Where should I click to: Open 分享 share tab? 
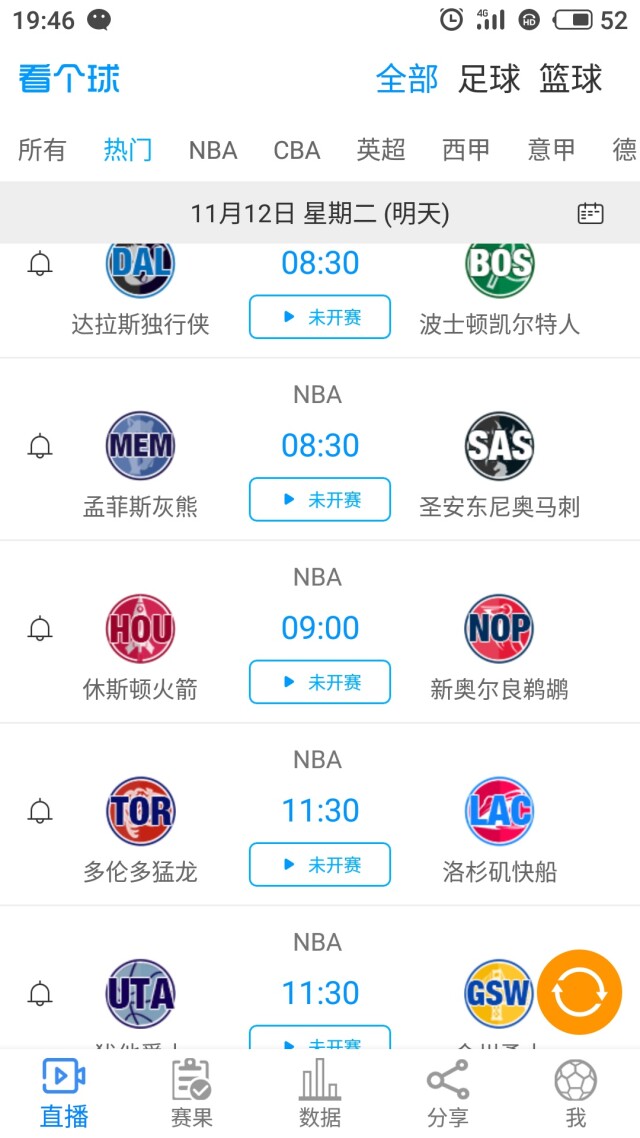(x=447, y=1093)
